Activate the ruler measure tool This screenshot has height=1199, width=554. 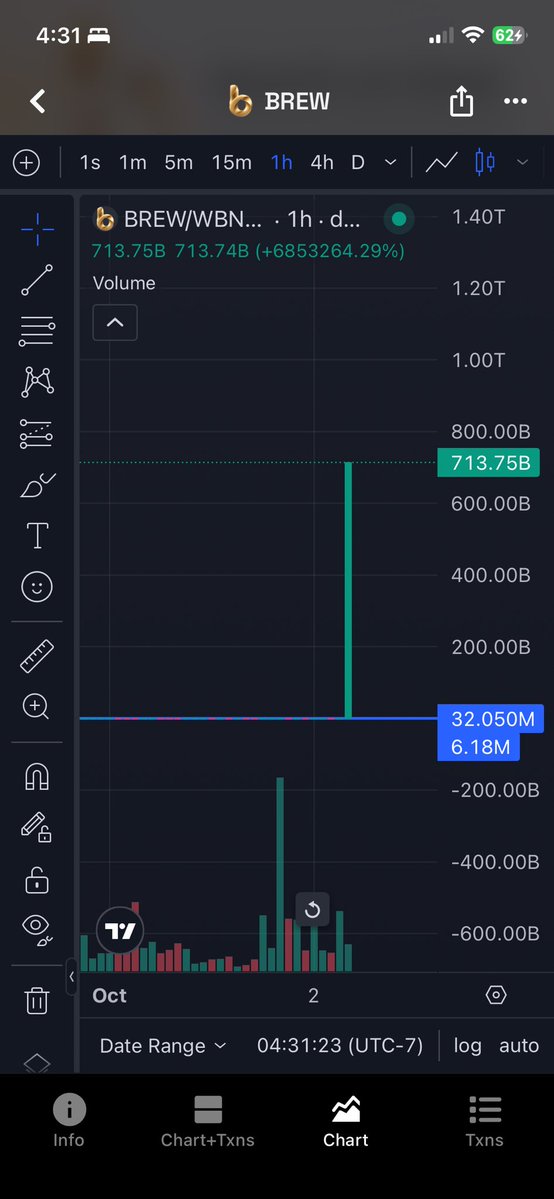37,656
